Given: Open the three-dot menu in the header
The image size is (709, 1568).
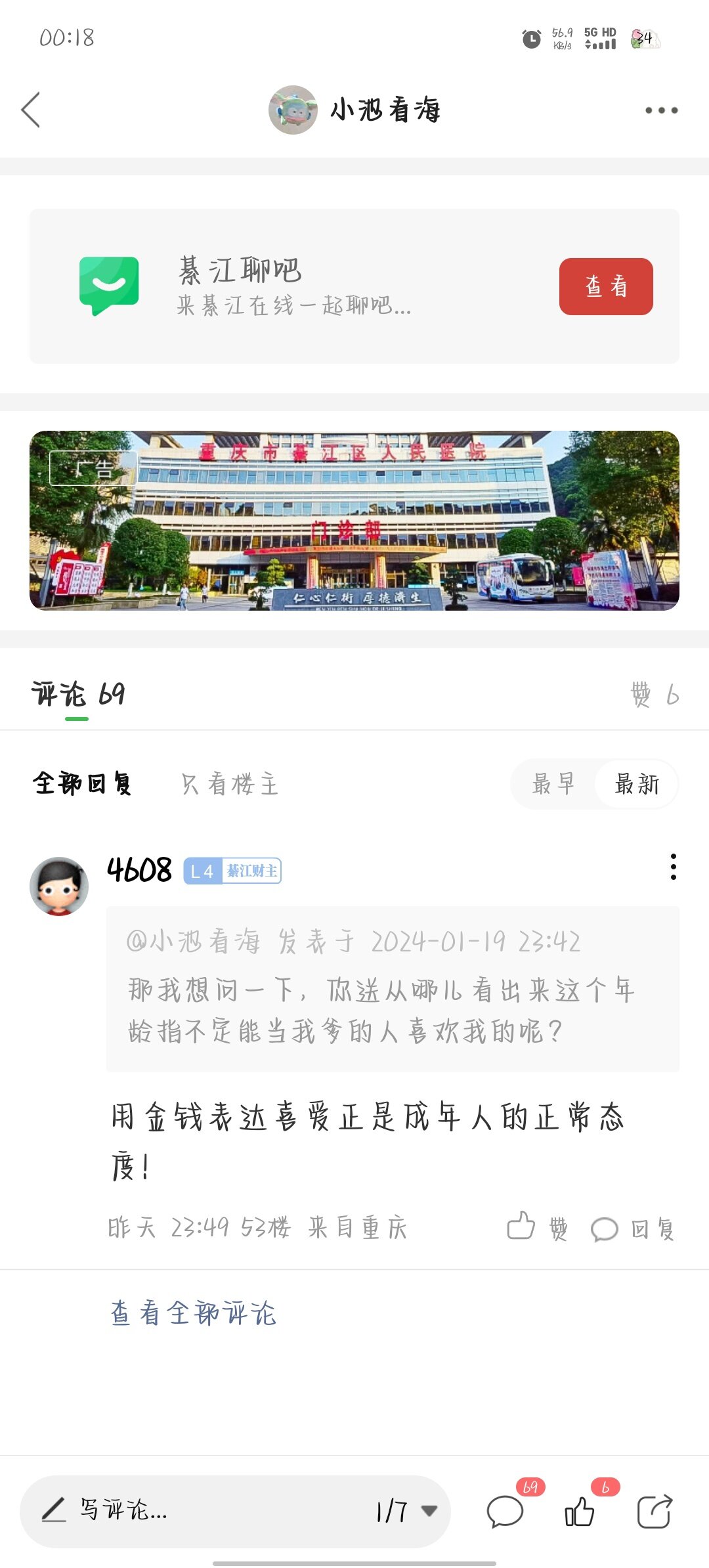Looking at the screenshot, I should coord(660,110).
